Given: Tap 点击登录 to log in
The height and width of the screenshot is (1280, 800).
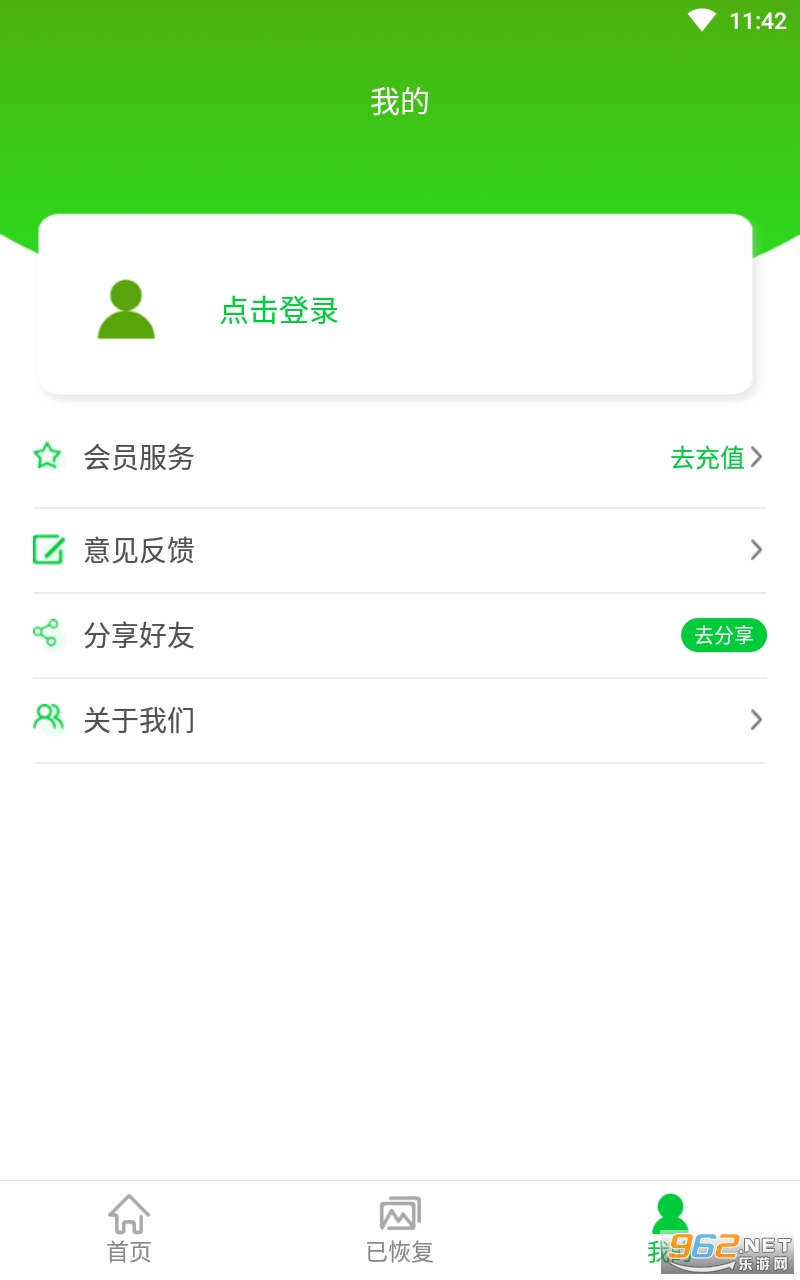Looking at the screenshot, I should [279, 311].
